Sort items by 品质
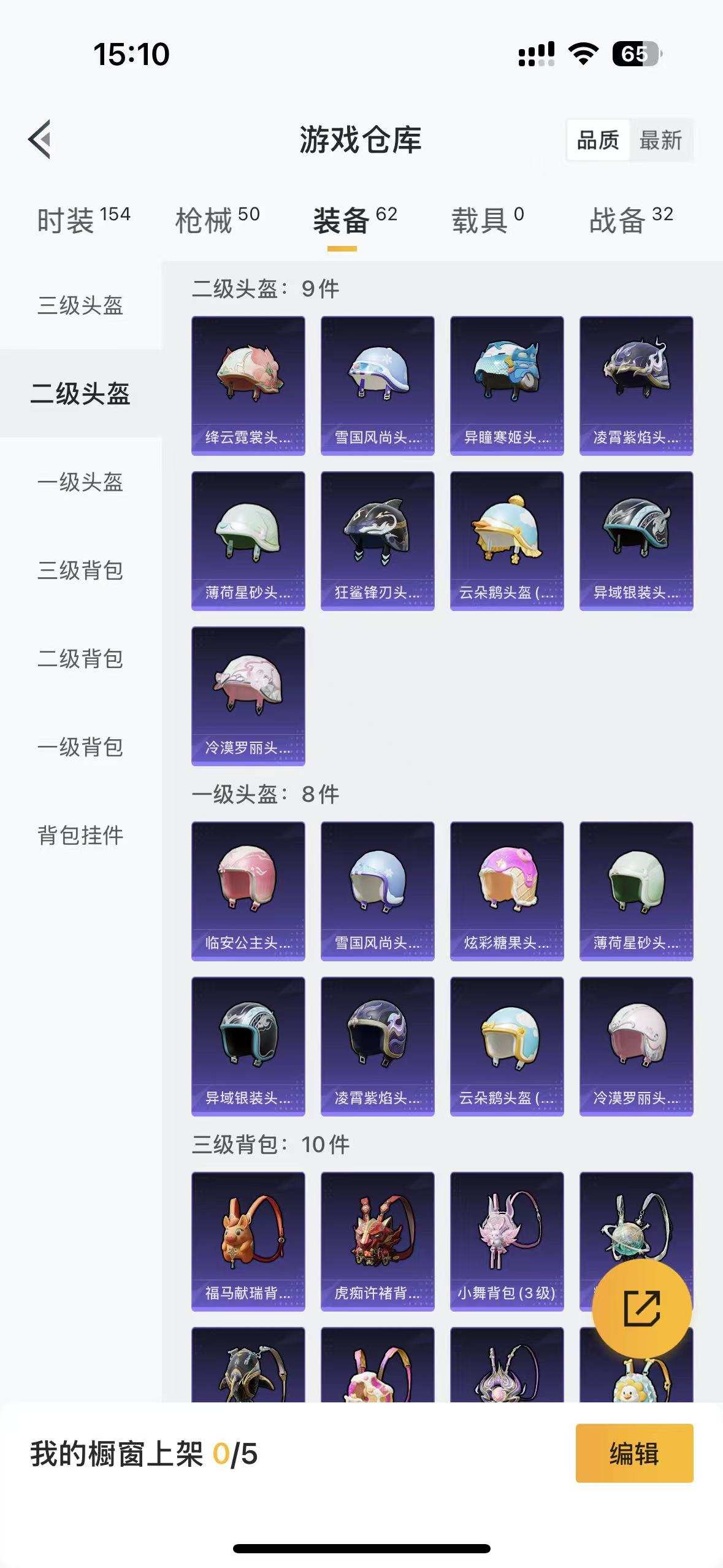The height and width of the screenshot is (1568, 723). coord(598,140)
